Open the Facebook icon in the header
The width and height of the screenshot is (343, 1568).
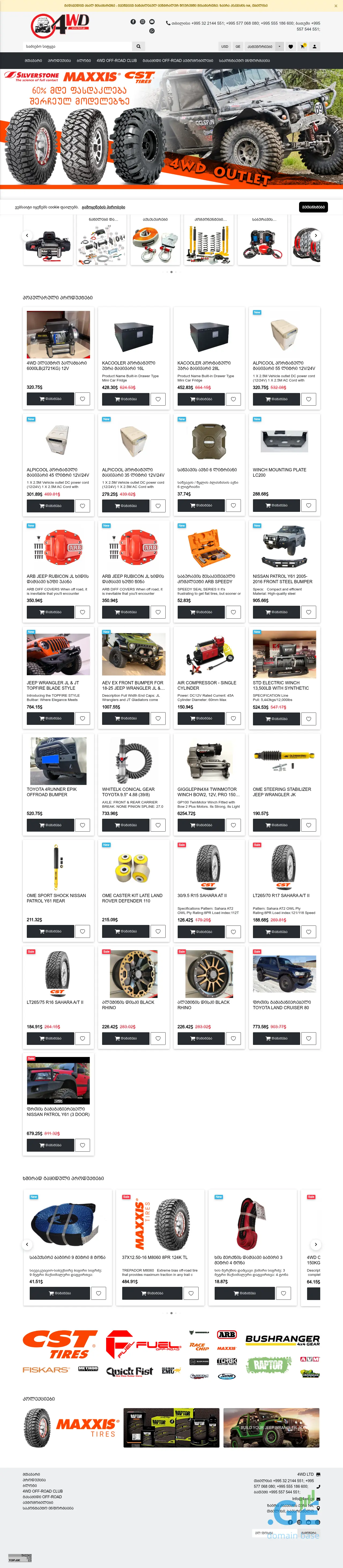133,21
